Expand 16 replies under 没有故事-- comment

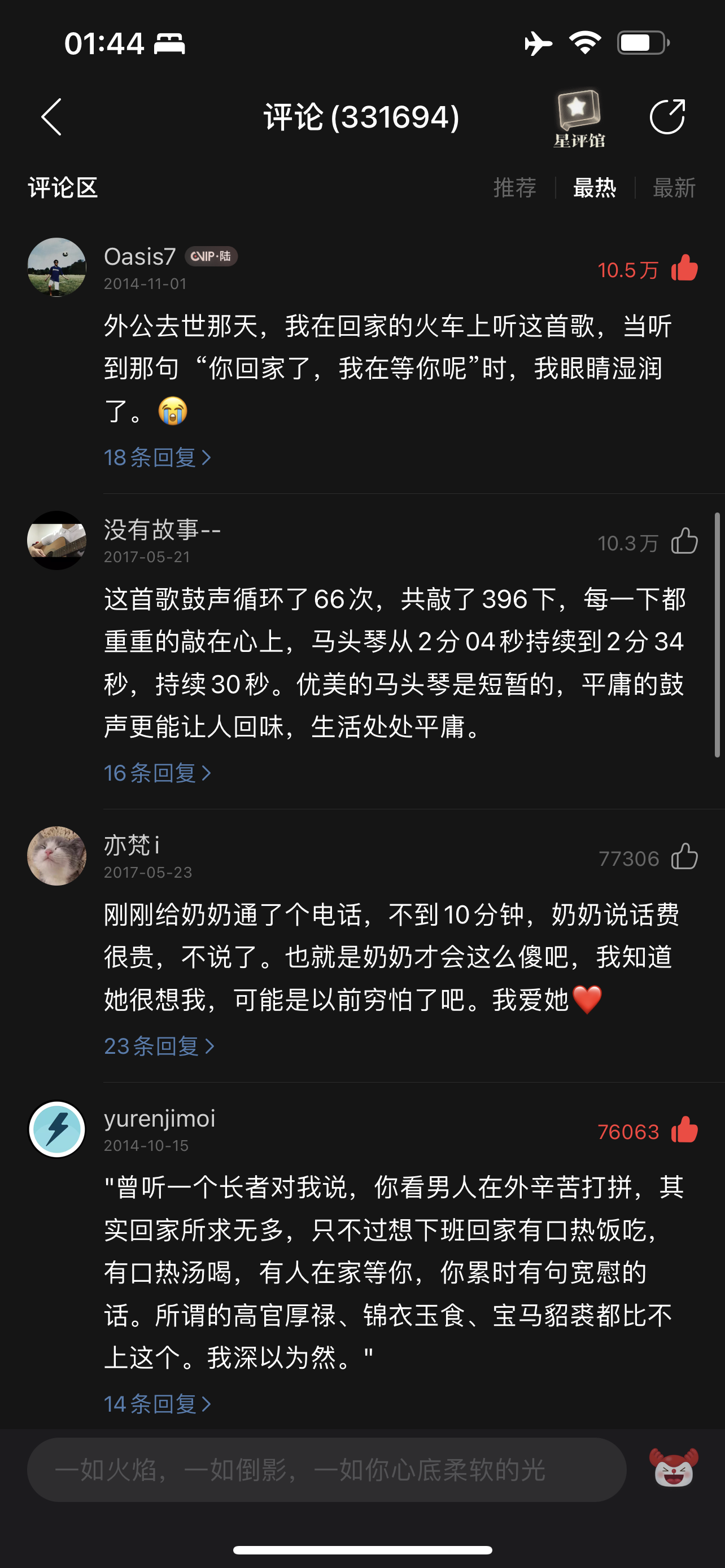157,773
